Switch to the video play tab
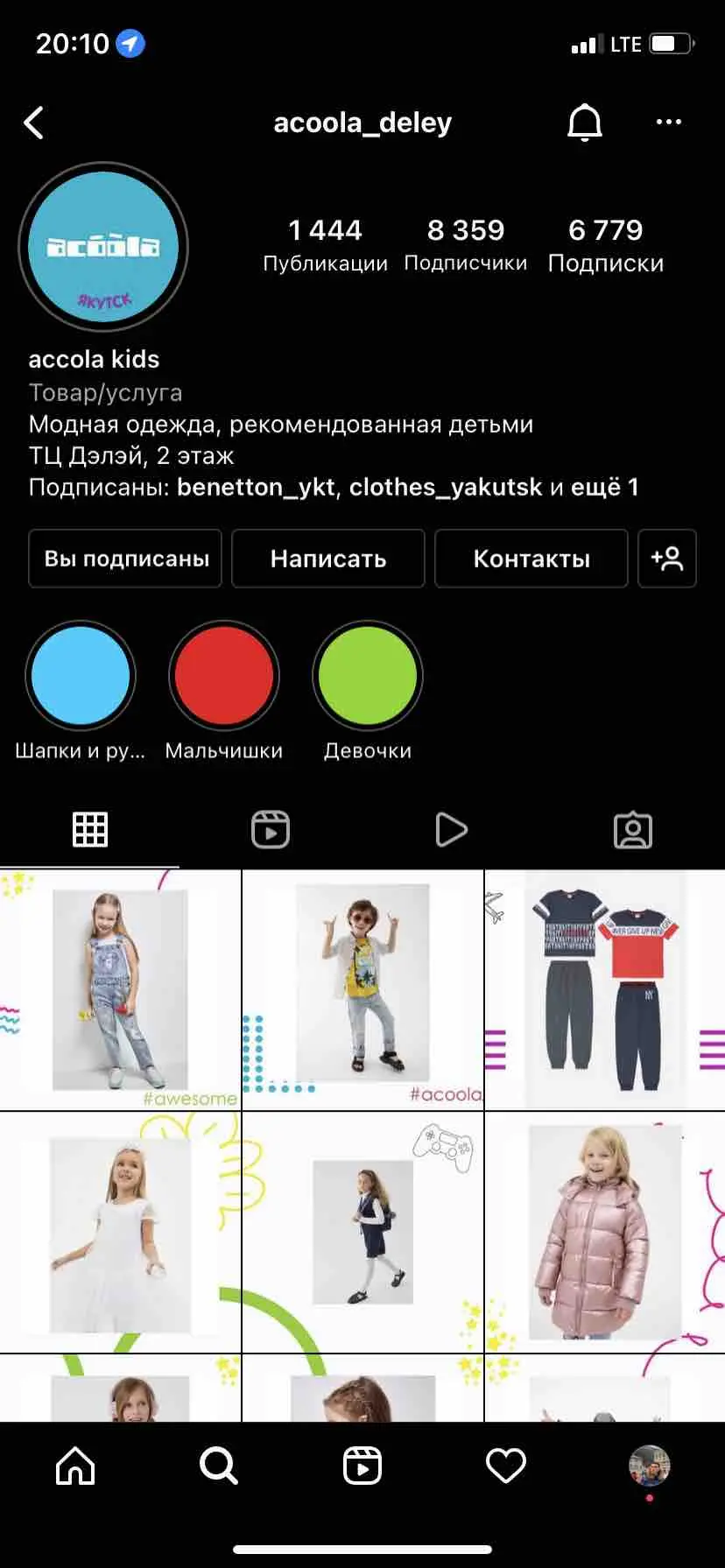725x1568 pixels. (452, 829)
